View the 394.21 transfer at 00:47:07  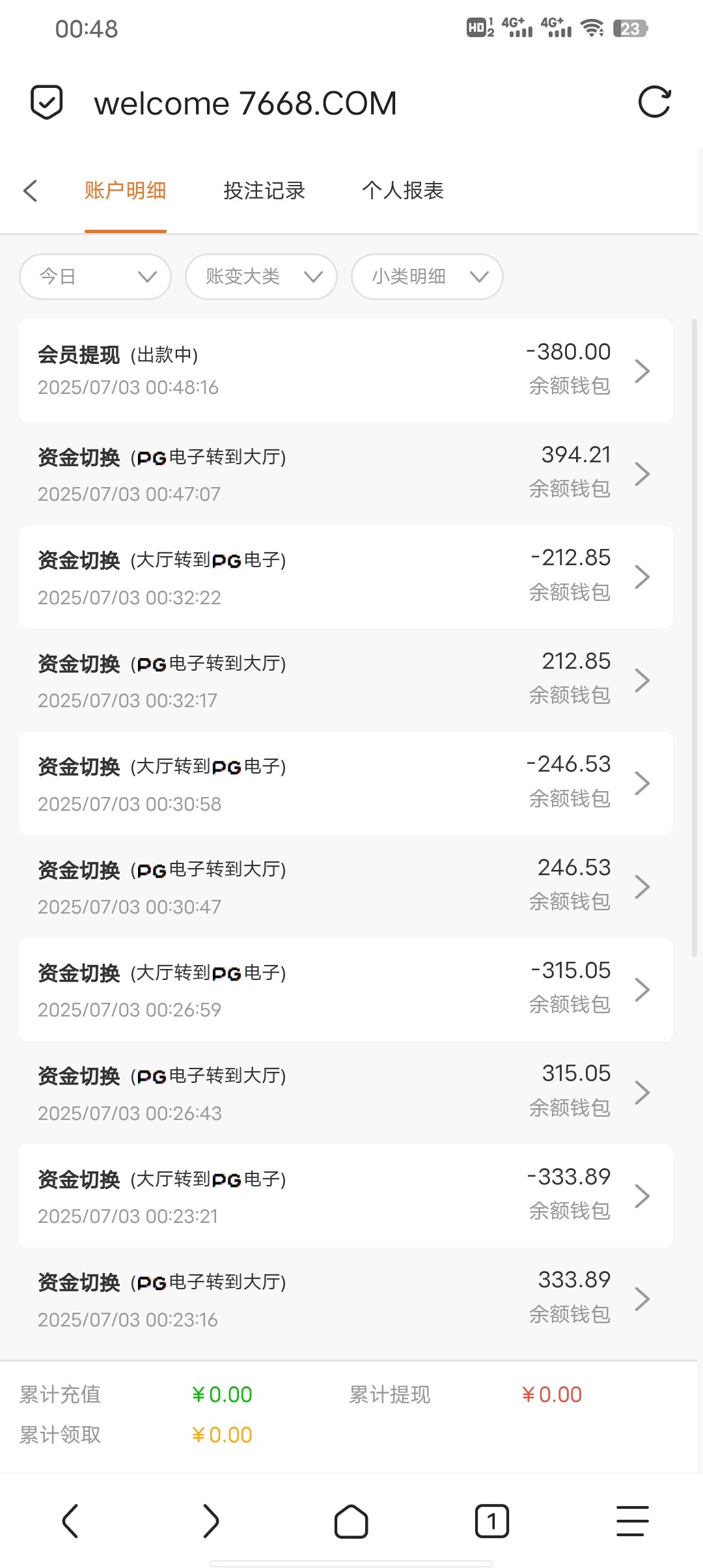(x=346, y=474)
